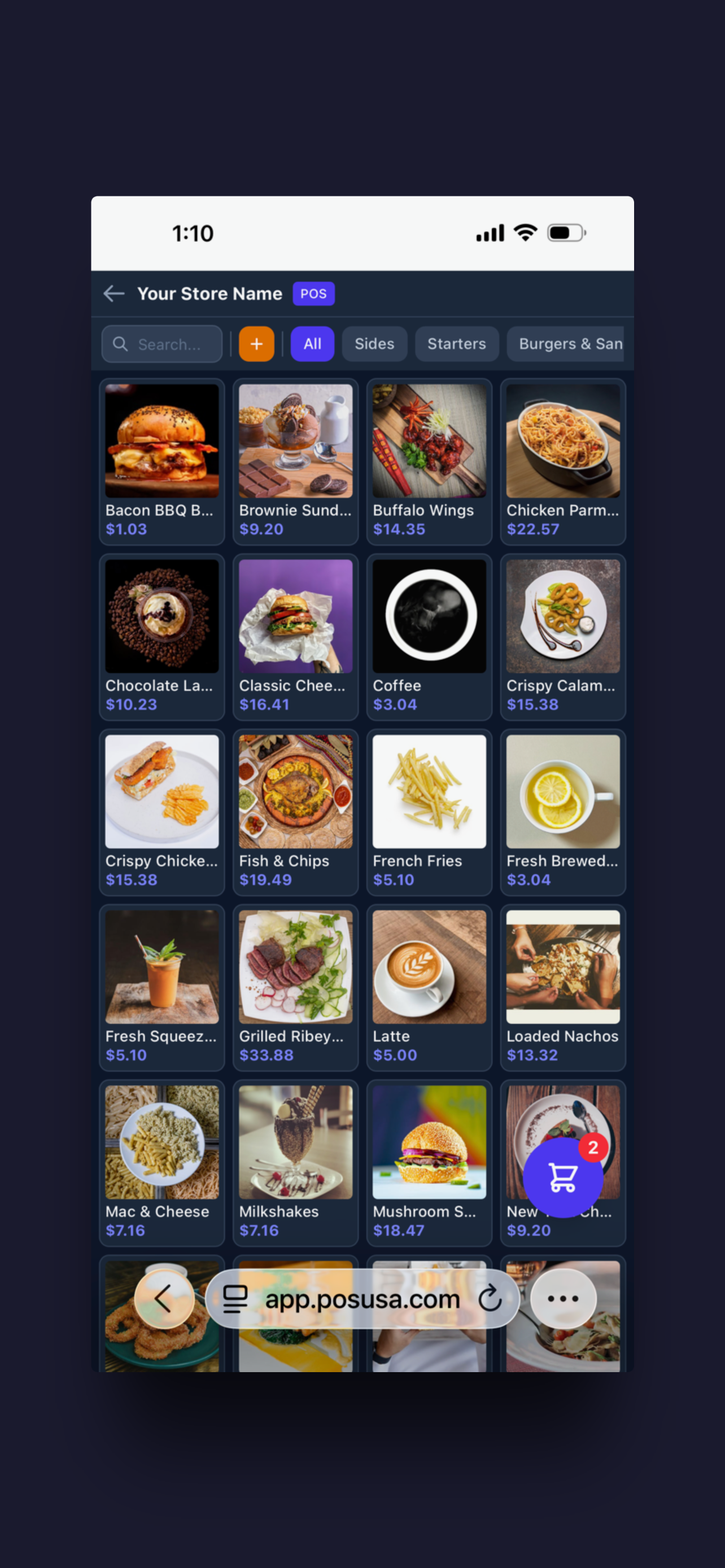The height and width of the screenshot is (1568, 725).
Task: Select the All category tab
Action: [312, 344]
